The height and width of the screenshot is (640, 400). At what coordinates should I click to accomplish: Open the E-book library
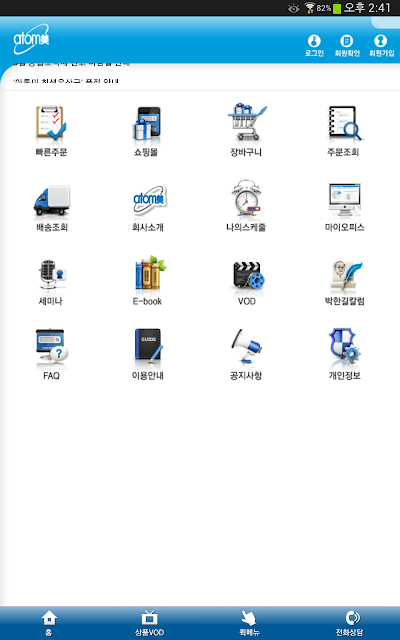148,281
